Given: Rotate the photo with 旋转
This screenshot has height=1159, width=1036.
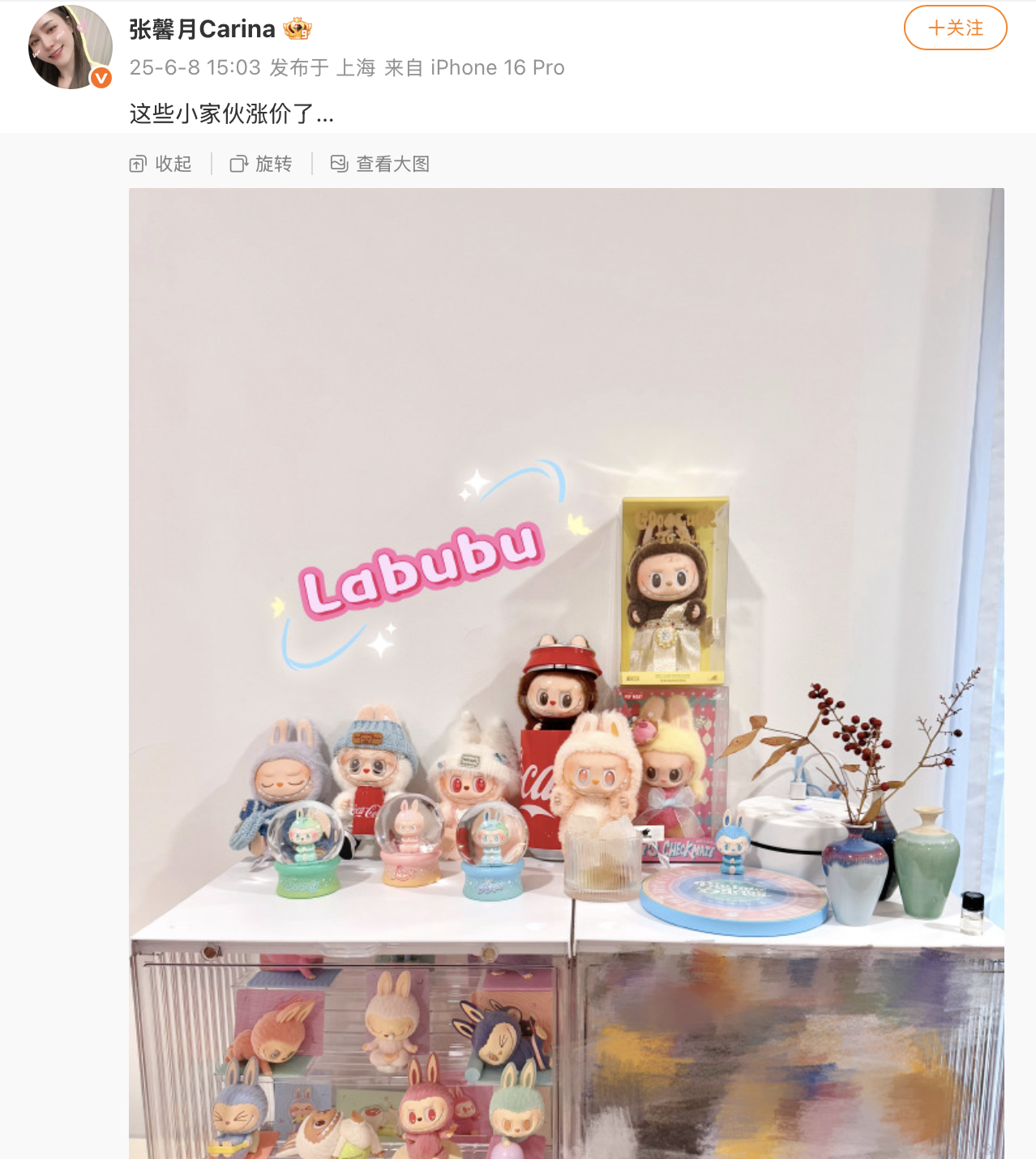Looking at the screenshot, I should coord(261,164).
